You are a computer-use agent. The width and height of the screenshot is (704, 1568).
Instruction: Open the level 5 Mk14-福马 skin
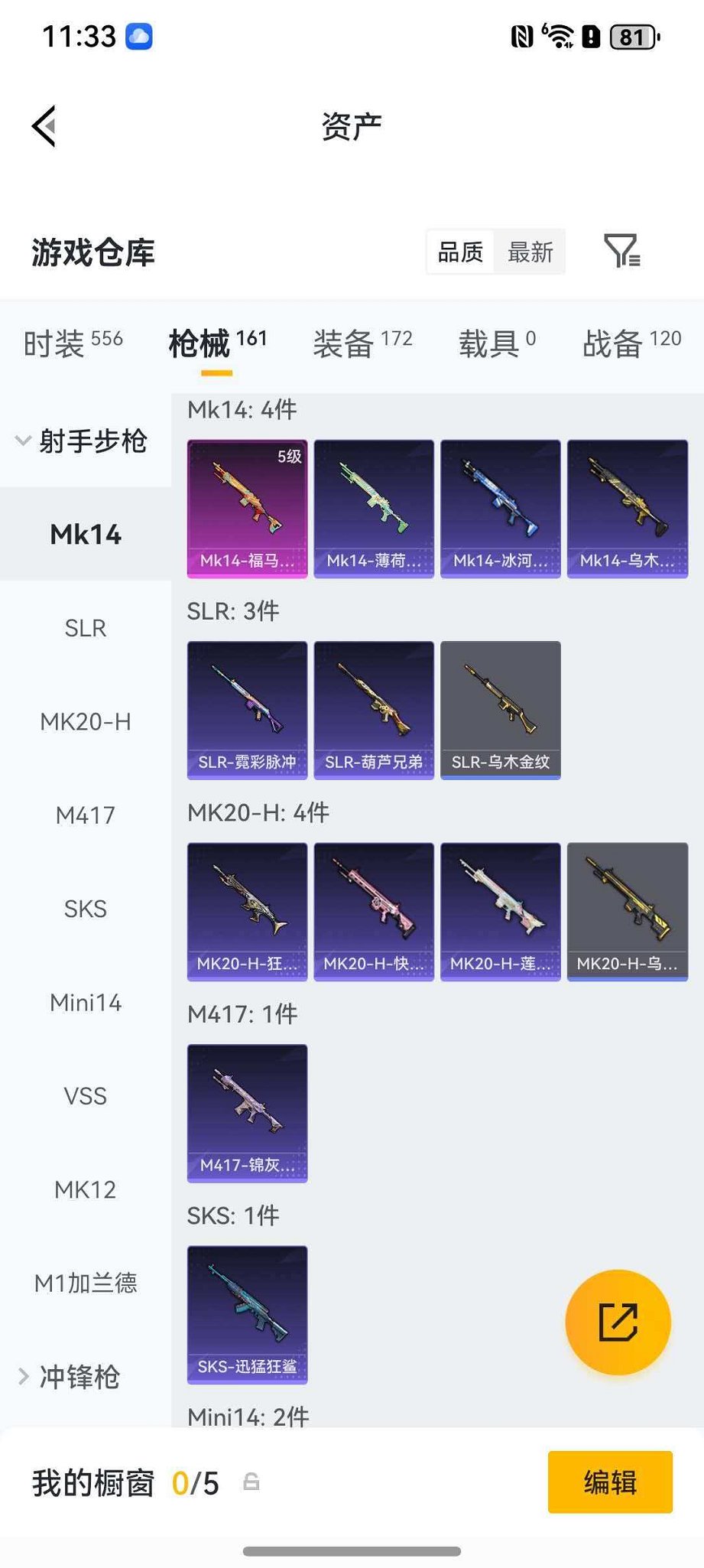[x=247, y=509]
